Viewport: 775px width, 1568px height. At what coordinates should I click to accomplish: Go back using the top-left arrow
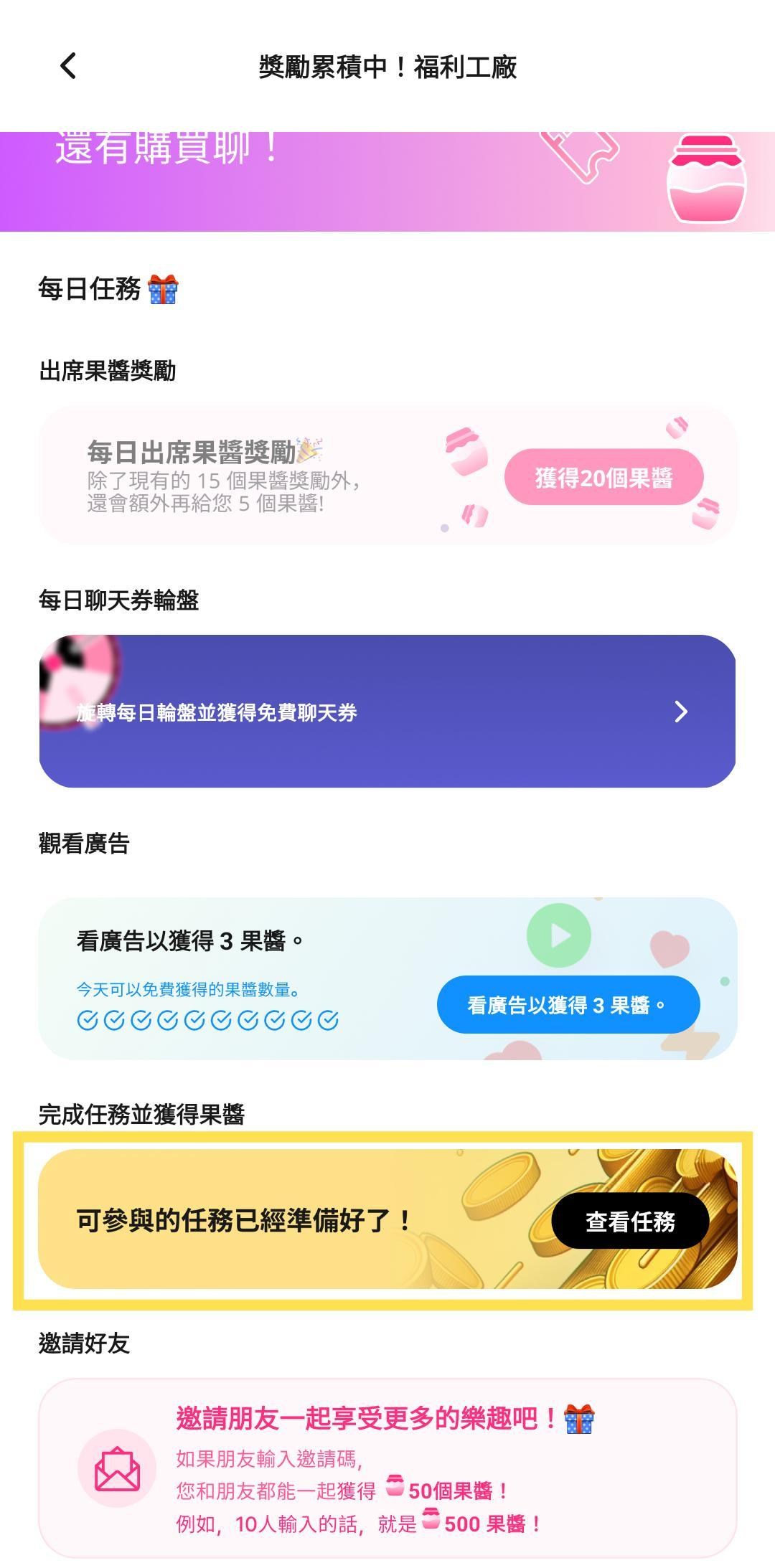coord(68,66)
